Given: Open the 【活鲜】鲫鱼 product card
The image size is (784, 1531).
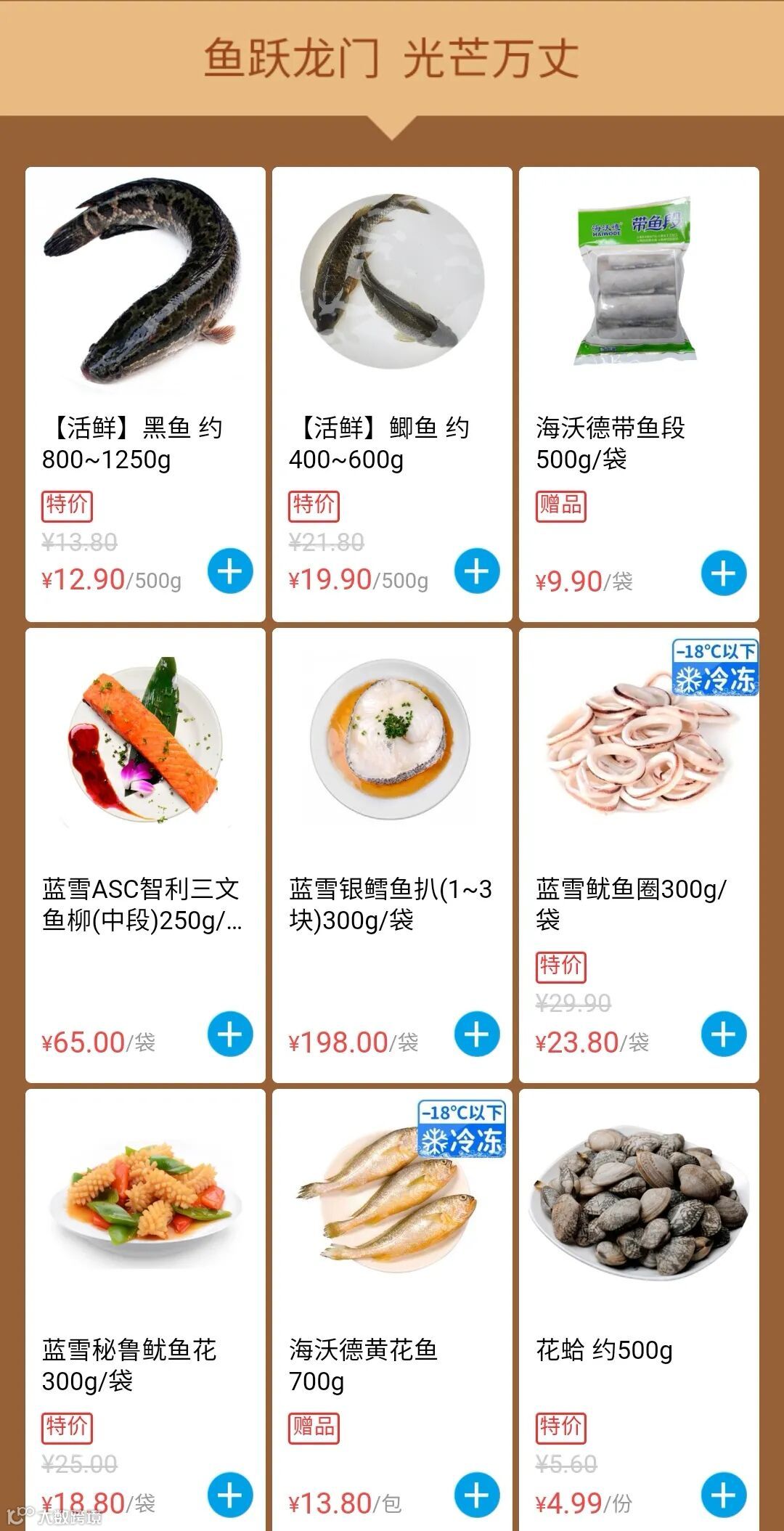Looking at the screenshot, I should [x=392, y=290].
